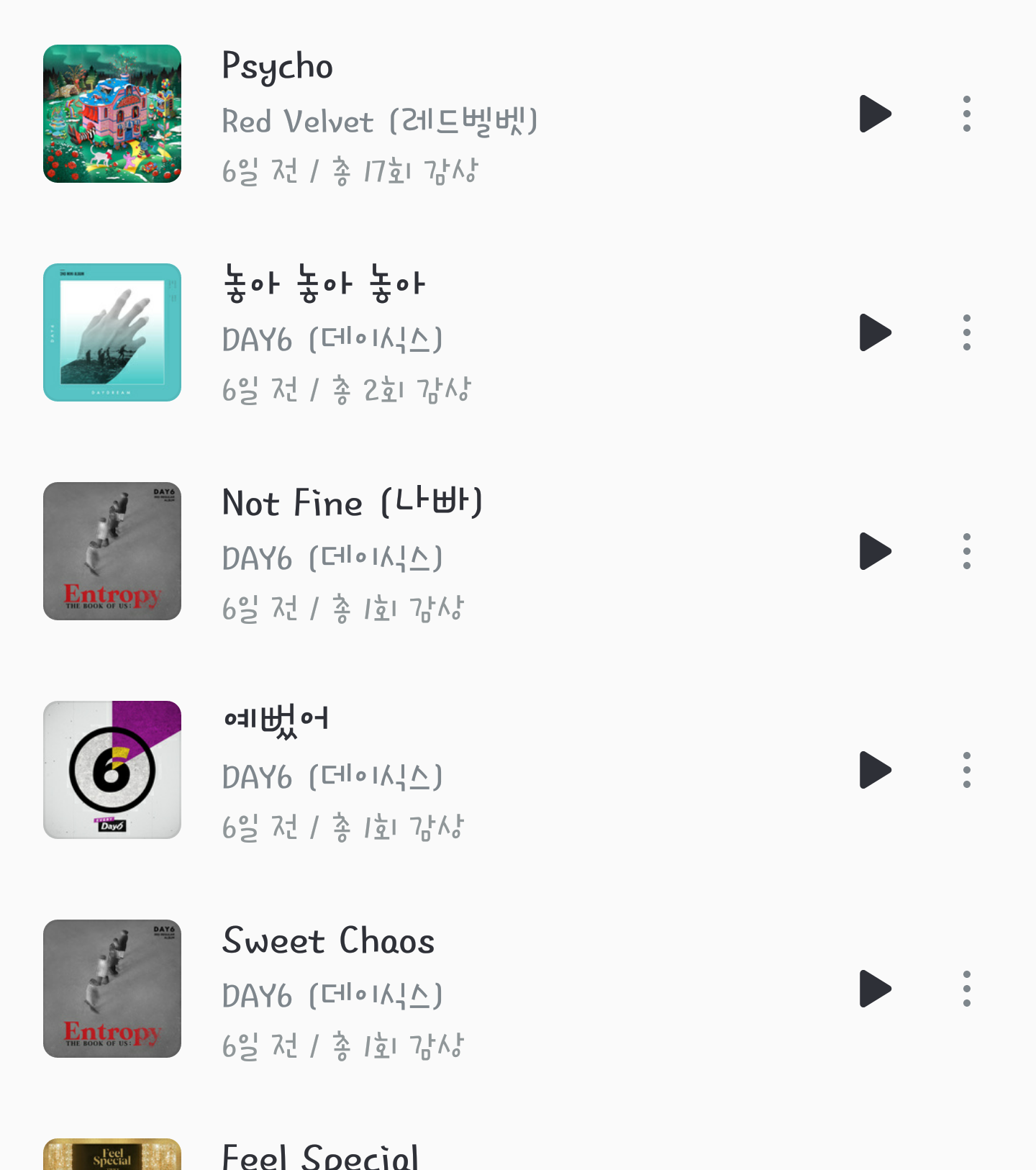Open artist Red Velvet (레드벨벳)
The image size is (1036, 1170).
(x=380, y=120)
